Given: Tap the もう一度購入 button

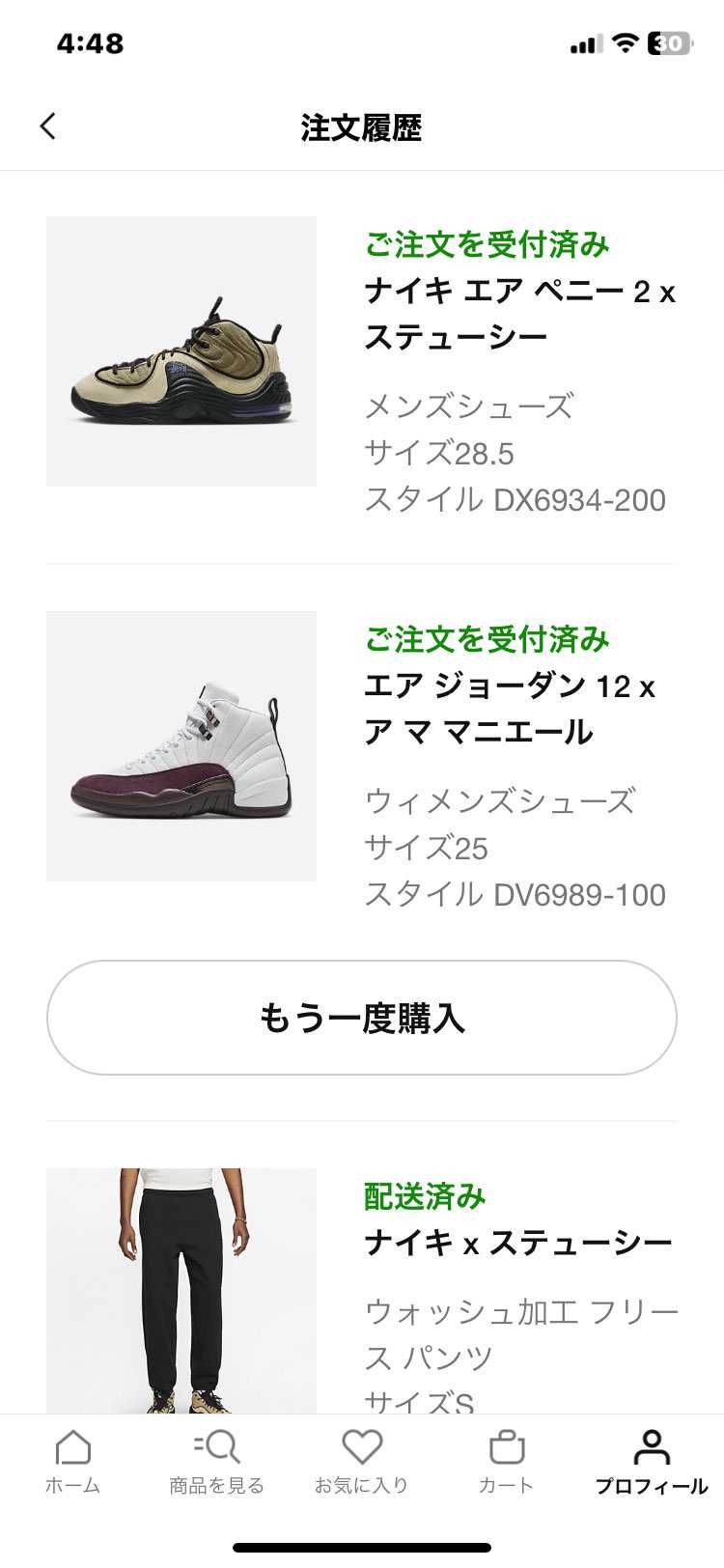Looking at the screenshot, I should (361, 1019).
